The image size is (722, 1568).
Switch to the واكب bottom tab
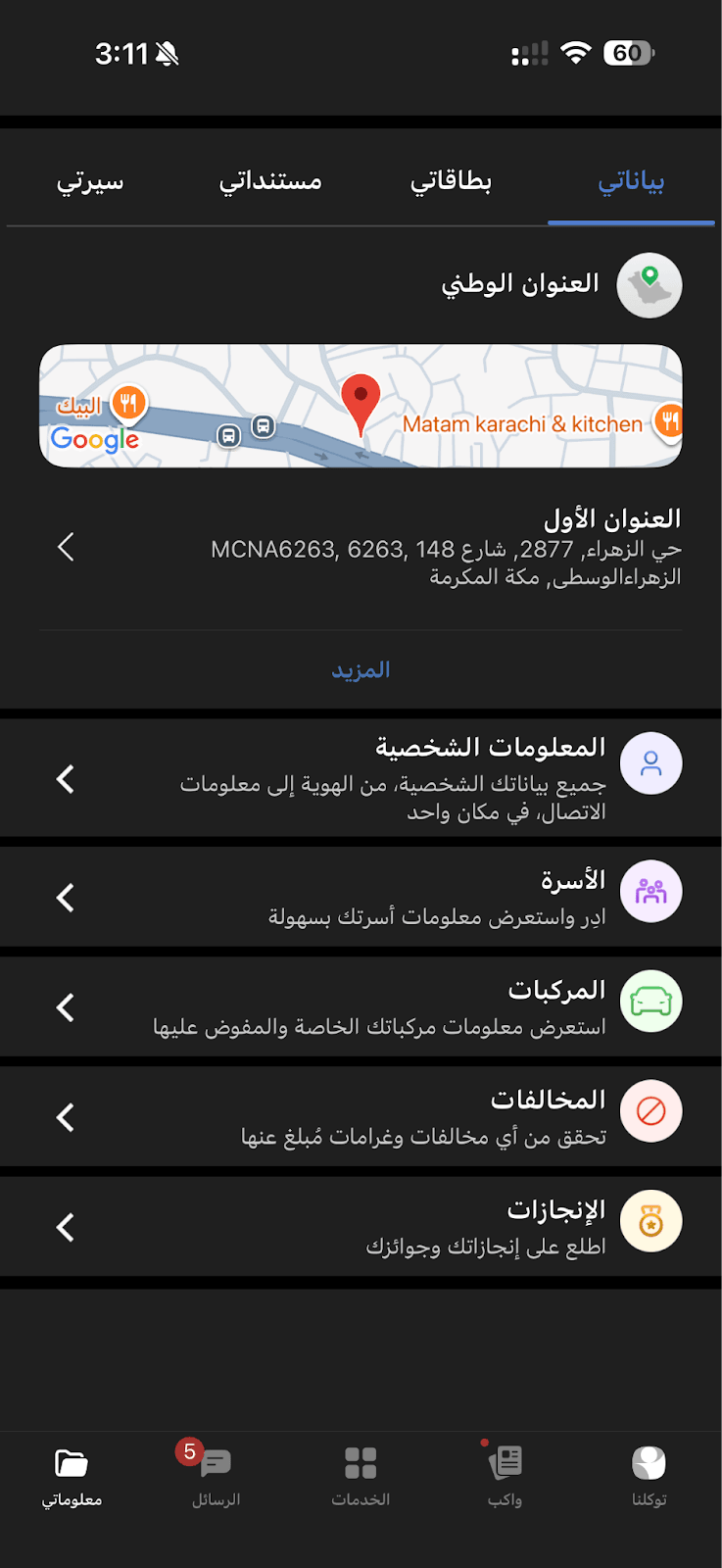coord(505,1475)
